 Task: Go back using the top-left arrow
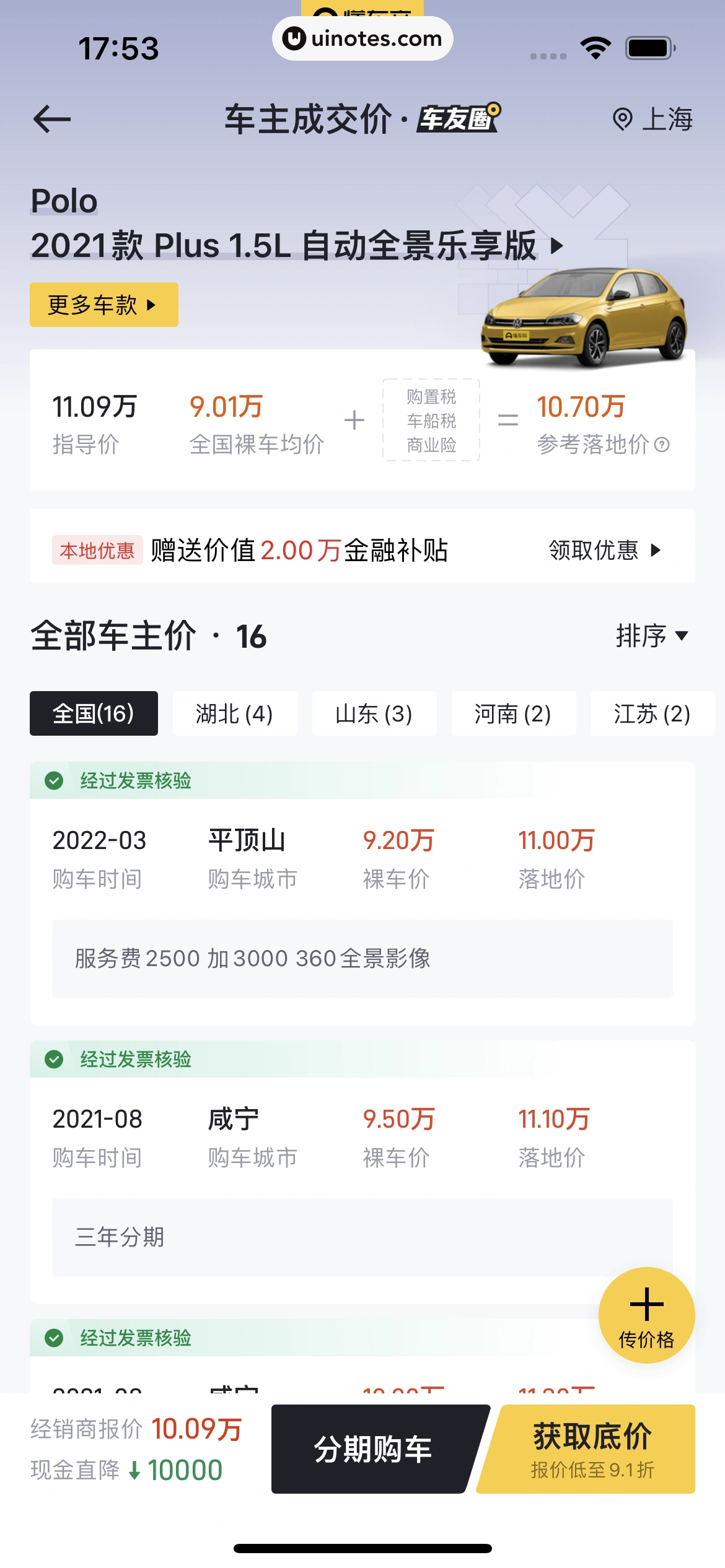pyautogui.click(x=52, y=119)
